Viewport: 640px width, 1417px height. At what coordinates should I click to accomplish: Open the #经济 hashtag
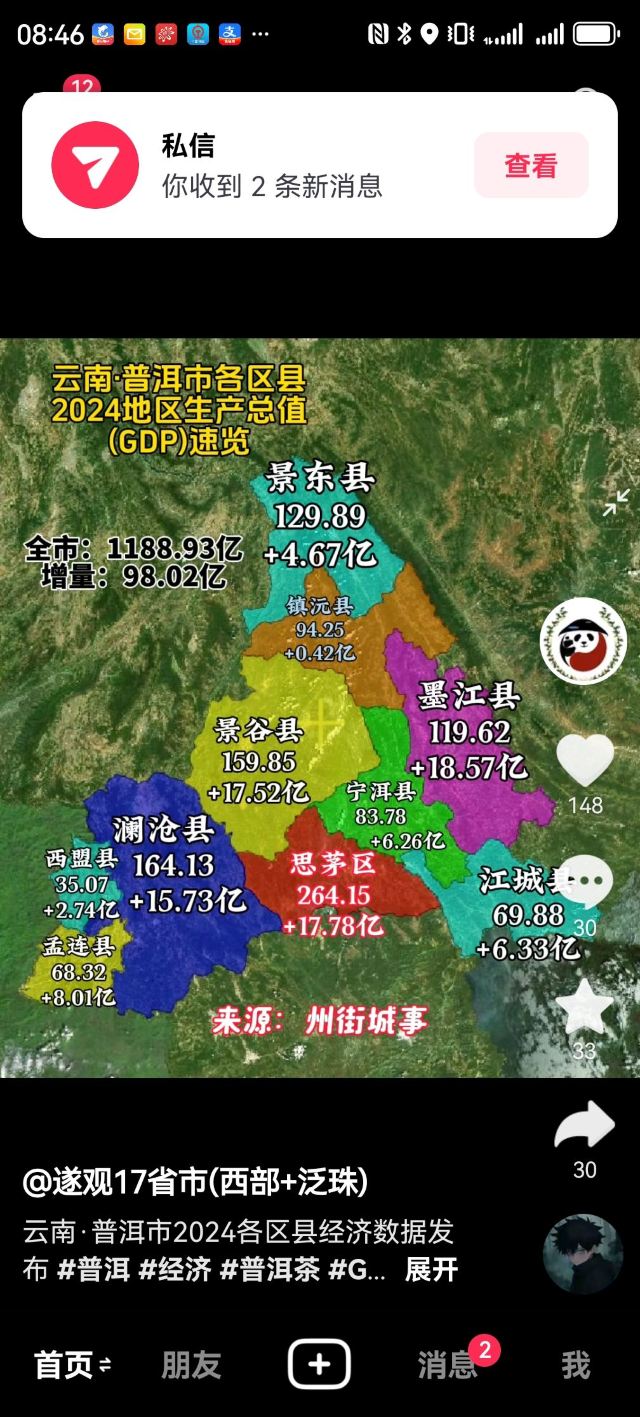(175, 1270)
